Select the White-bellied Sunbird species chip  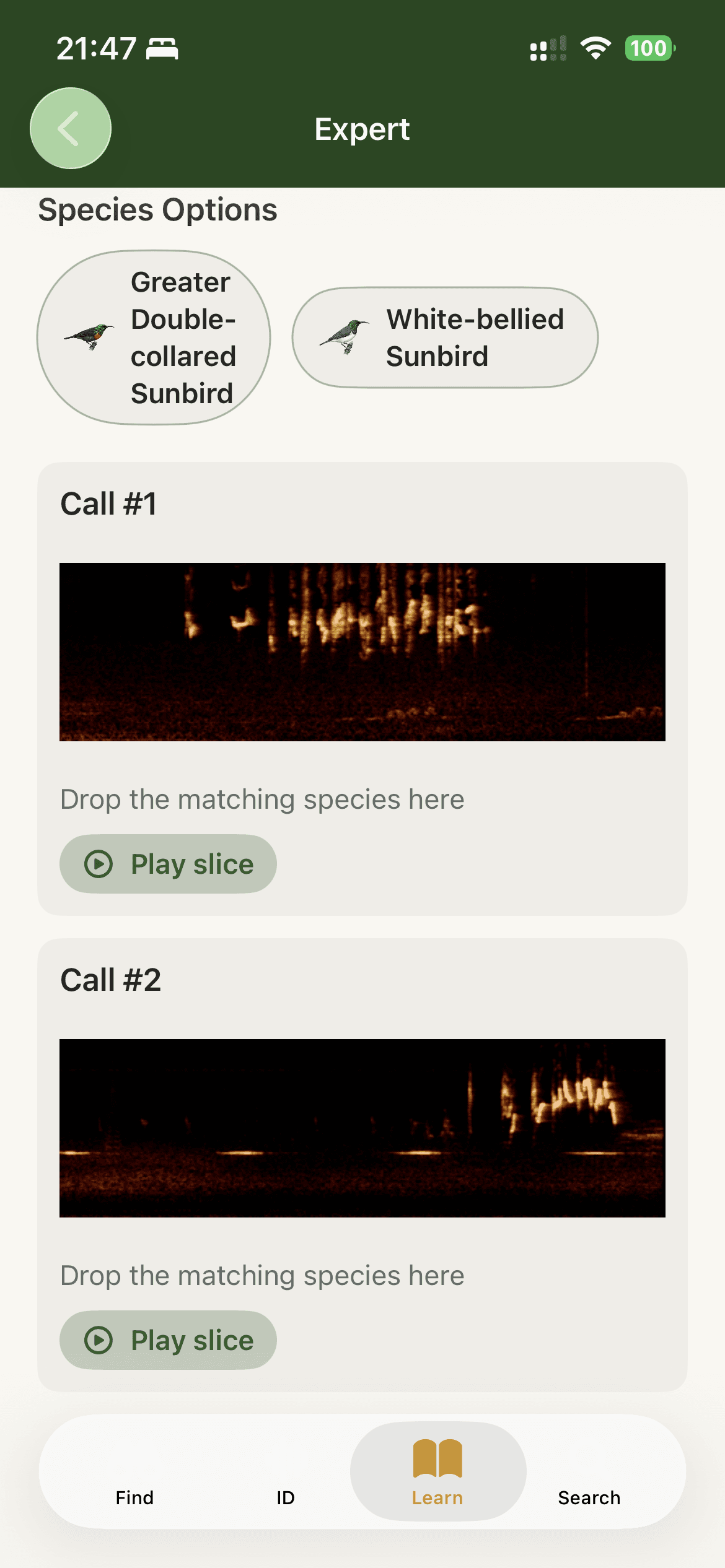coord(447,338)
